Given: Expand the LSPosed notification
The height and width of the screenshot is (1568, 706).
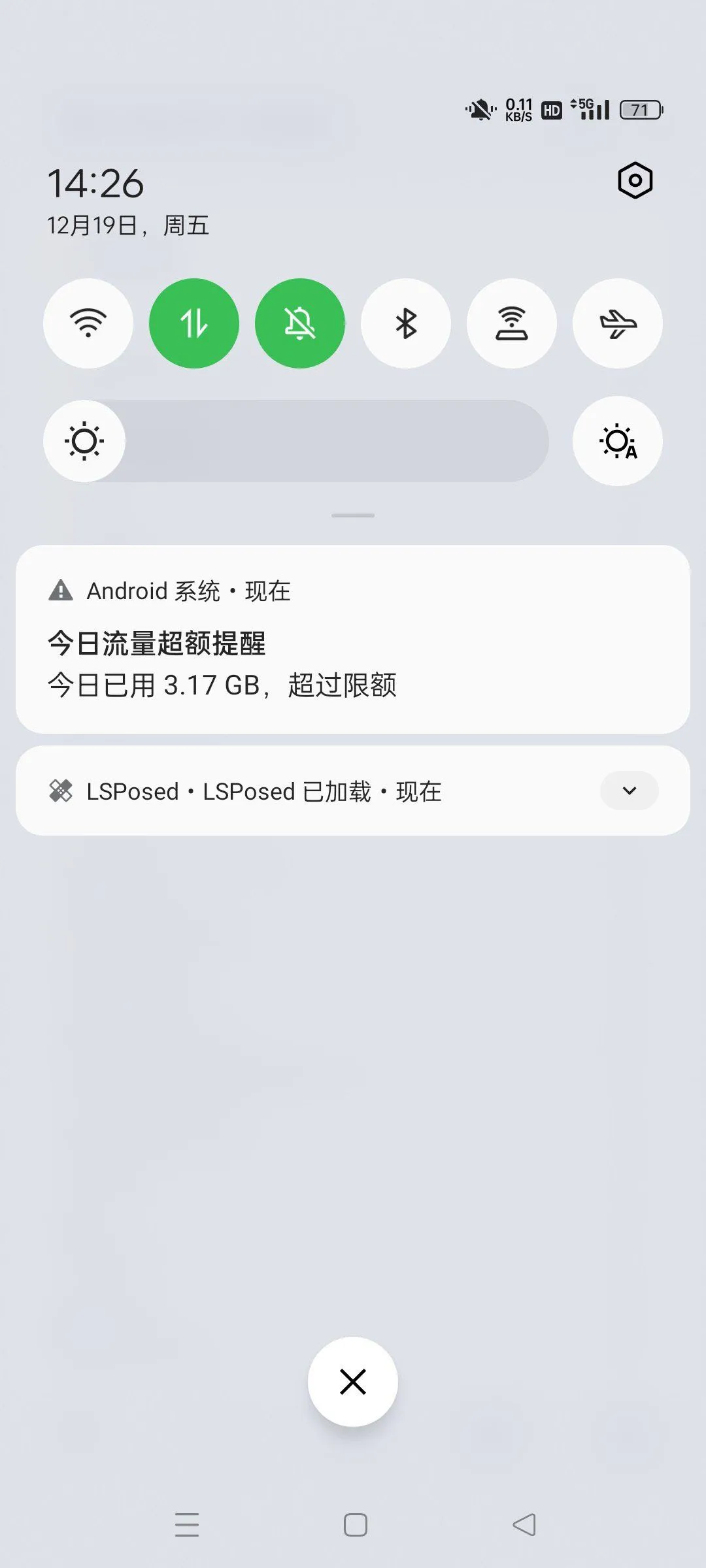Looking at the screenshot, I should pyautogui.click(x=628, y=791).
